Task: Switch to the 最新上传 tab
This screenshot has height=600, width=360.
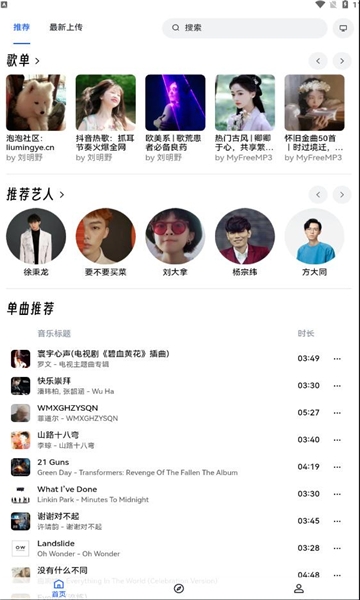Action: click(x=66, y=28)
